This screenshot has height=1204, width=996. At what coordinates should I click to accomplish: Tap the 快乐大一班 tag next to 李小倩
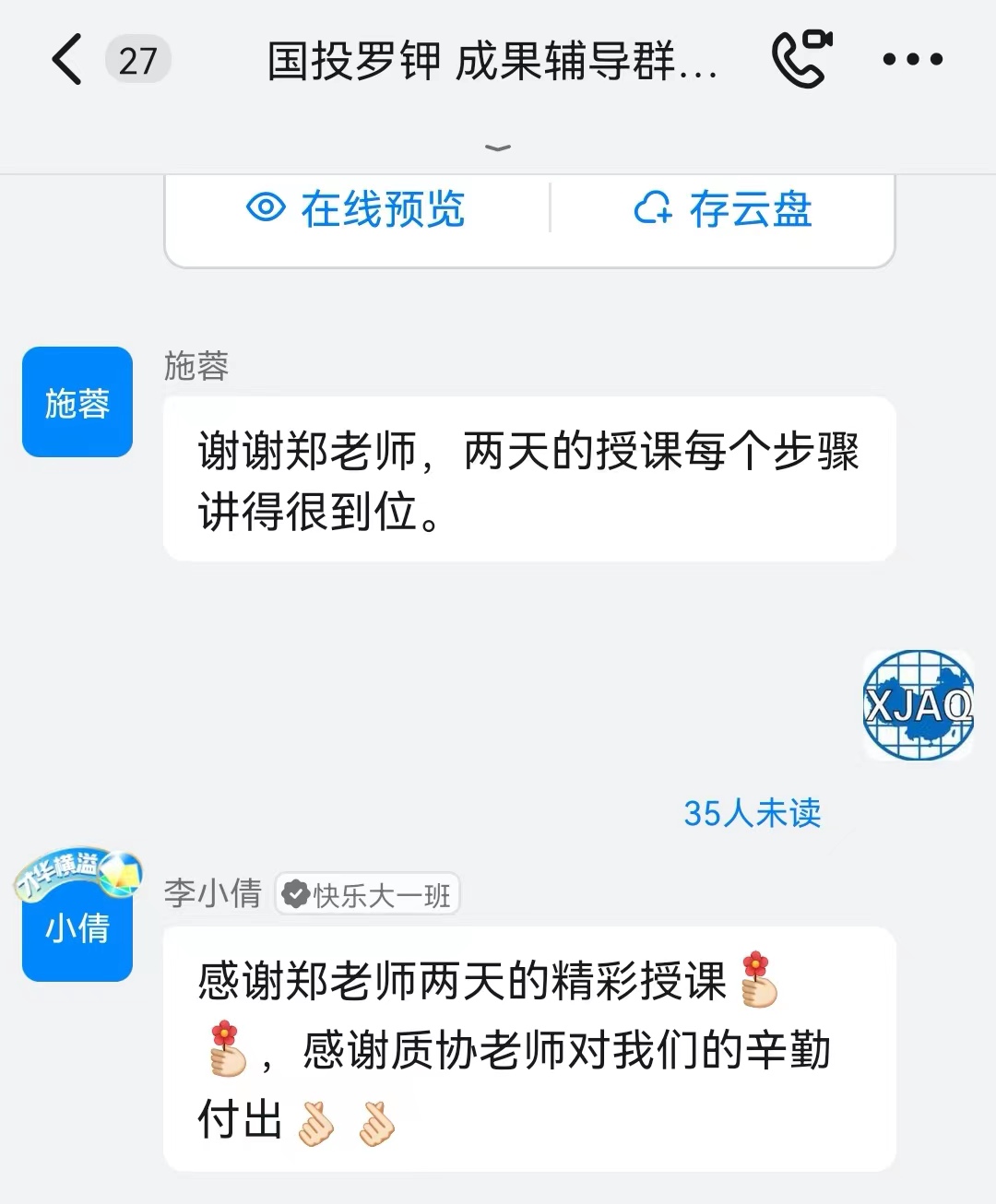[x=368, y=894]
